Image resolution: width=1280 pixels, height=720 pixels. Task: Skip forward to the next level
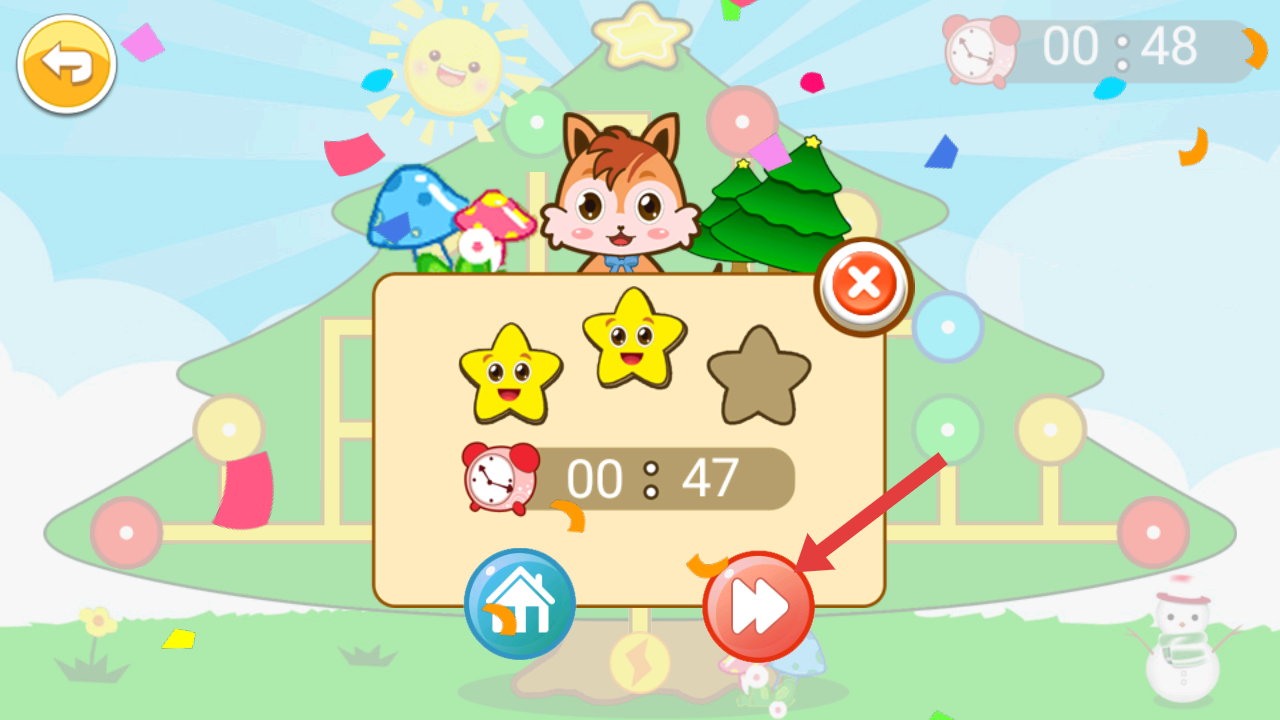758,606
